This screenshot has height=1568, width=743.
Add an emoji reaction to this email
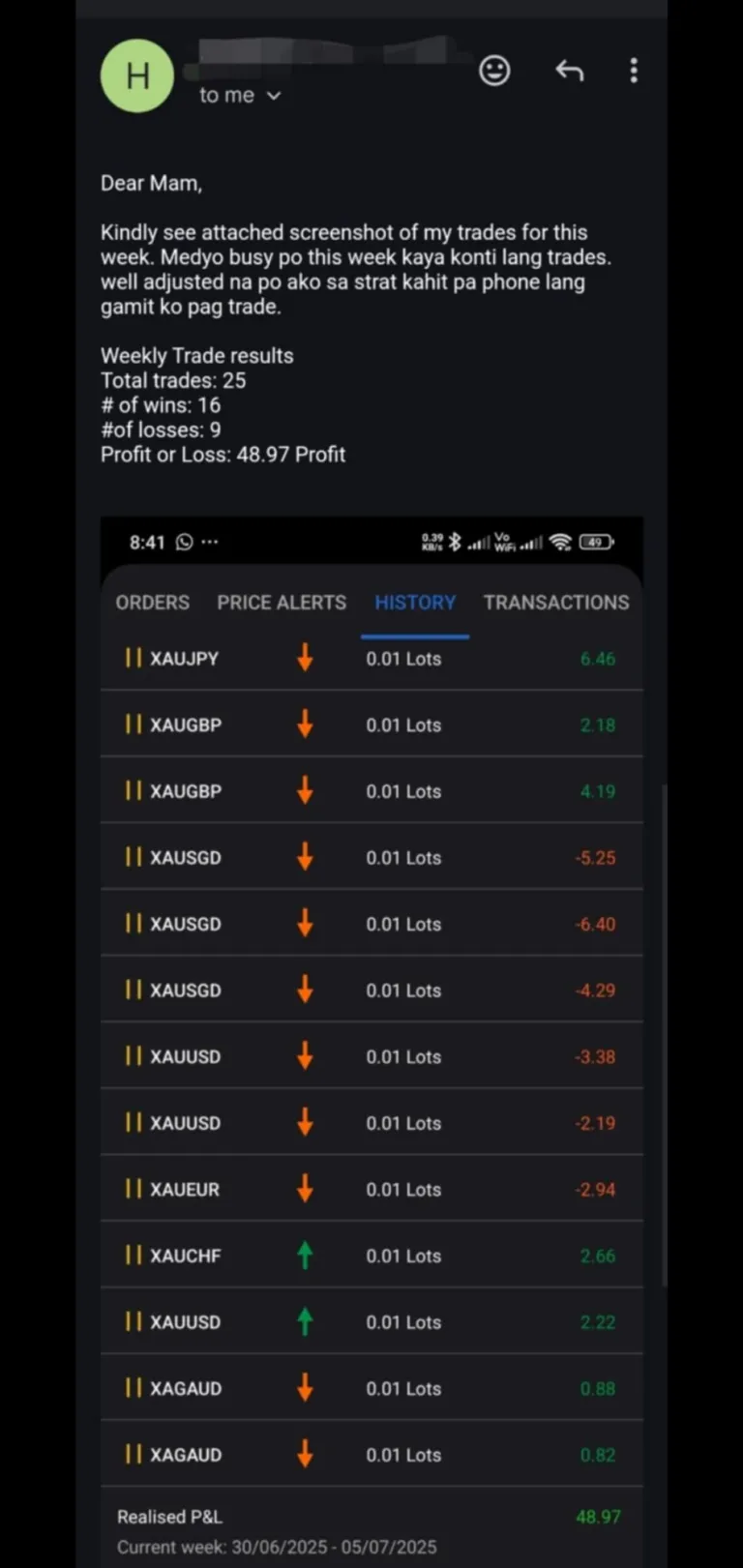point(494,71)
